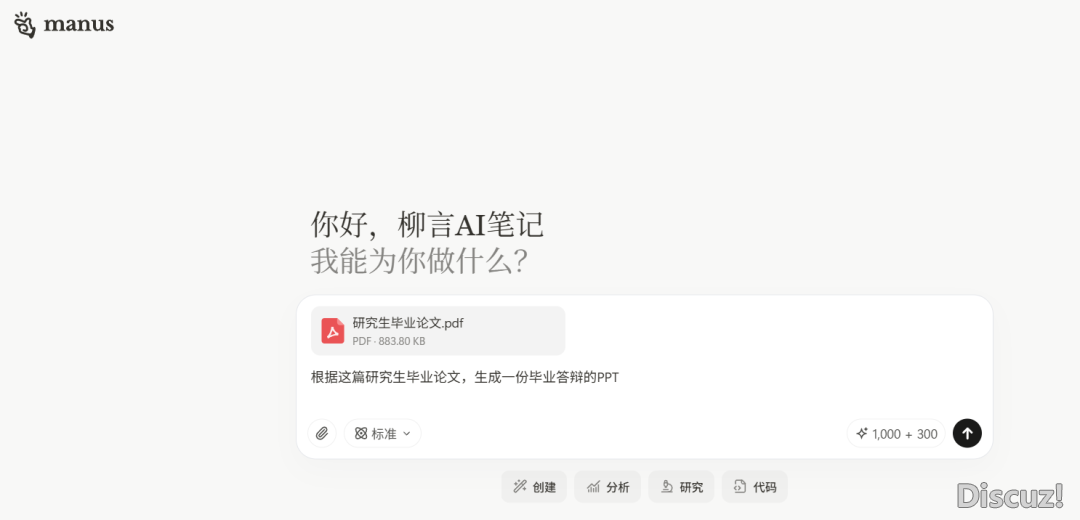Send the prompt with the arrow button
Viewport: 1080px width, 520px height.
pos(967,433)
